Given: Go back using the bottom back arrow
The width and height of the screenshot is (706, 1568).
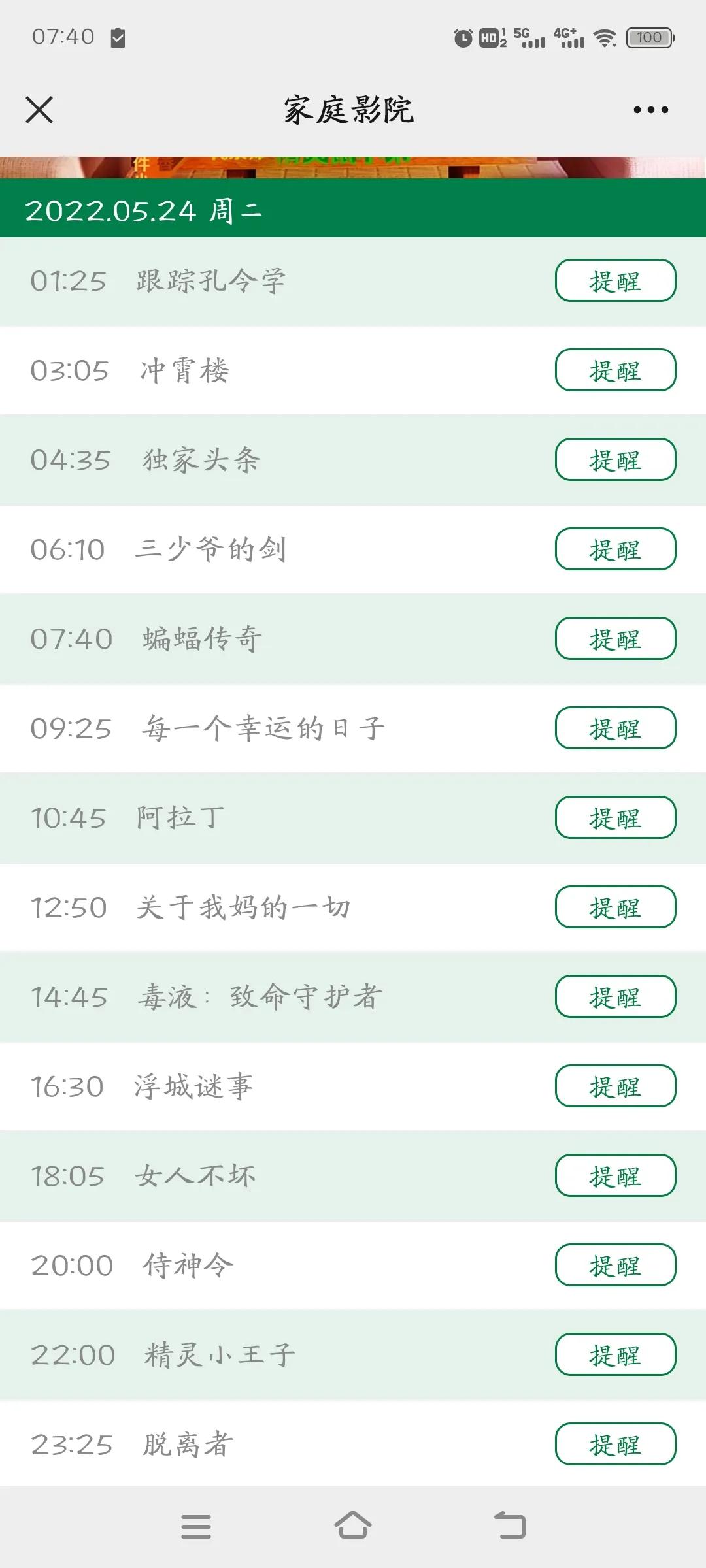Looking at the screenshot, I should (x=509, y=1527).
